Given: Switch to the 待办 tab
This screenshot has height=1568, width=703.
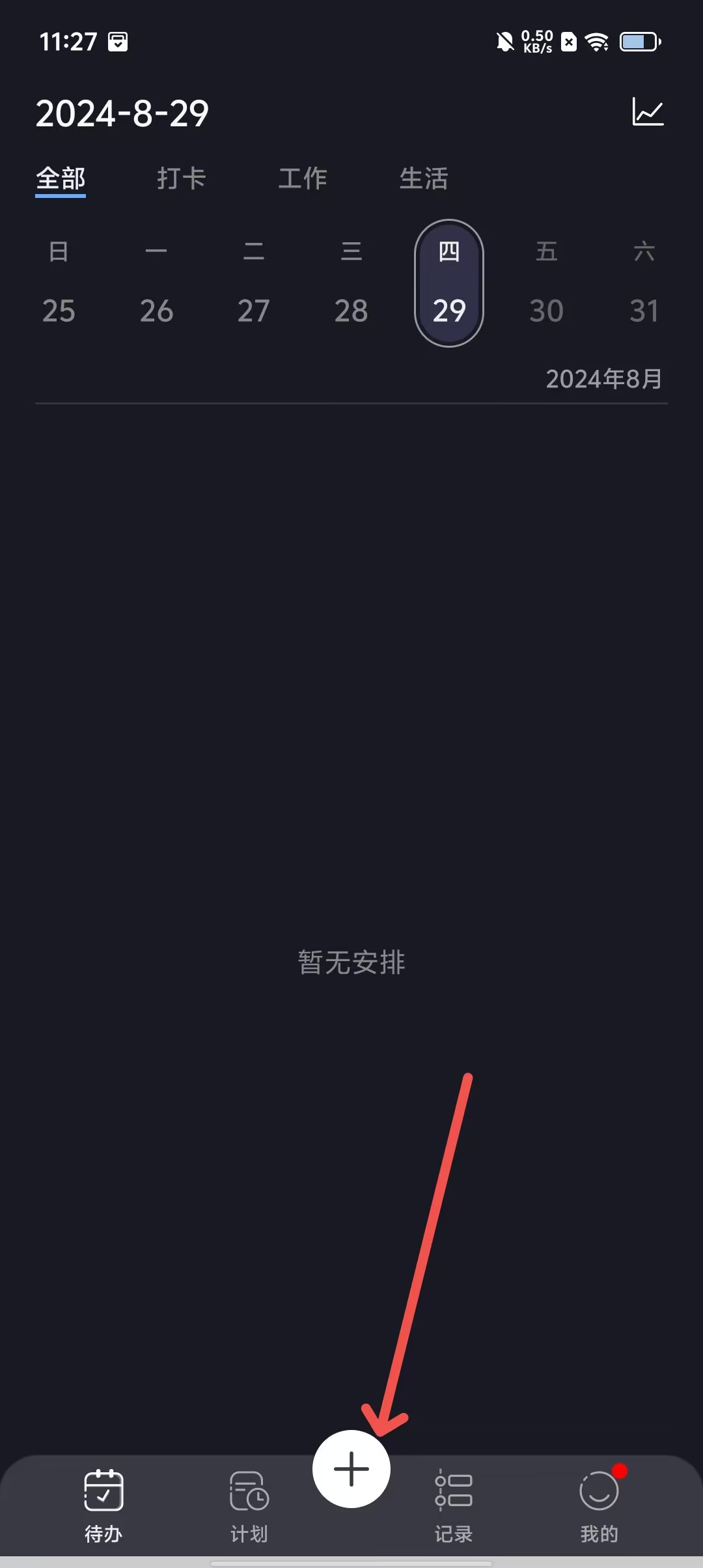Looking at the screenshot, I should [x=103, y=1505].
